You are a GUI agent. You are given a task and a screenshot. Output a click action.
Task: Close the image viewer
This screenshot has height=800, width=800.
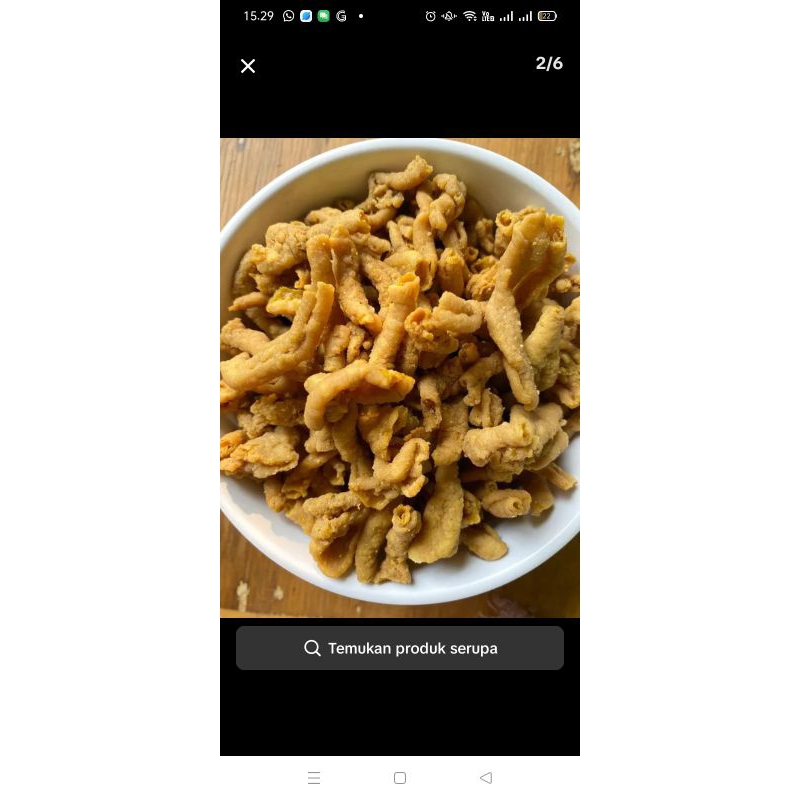coord(248,66)
